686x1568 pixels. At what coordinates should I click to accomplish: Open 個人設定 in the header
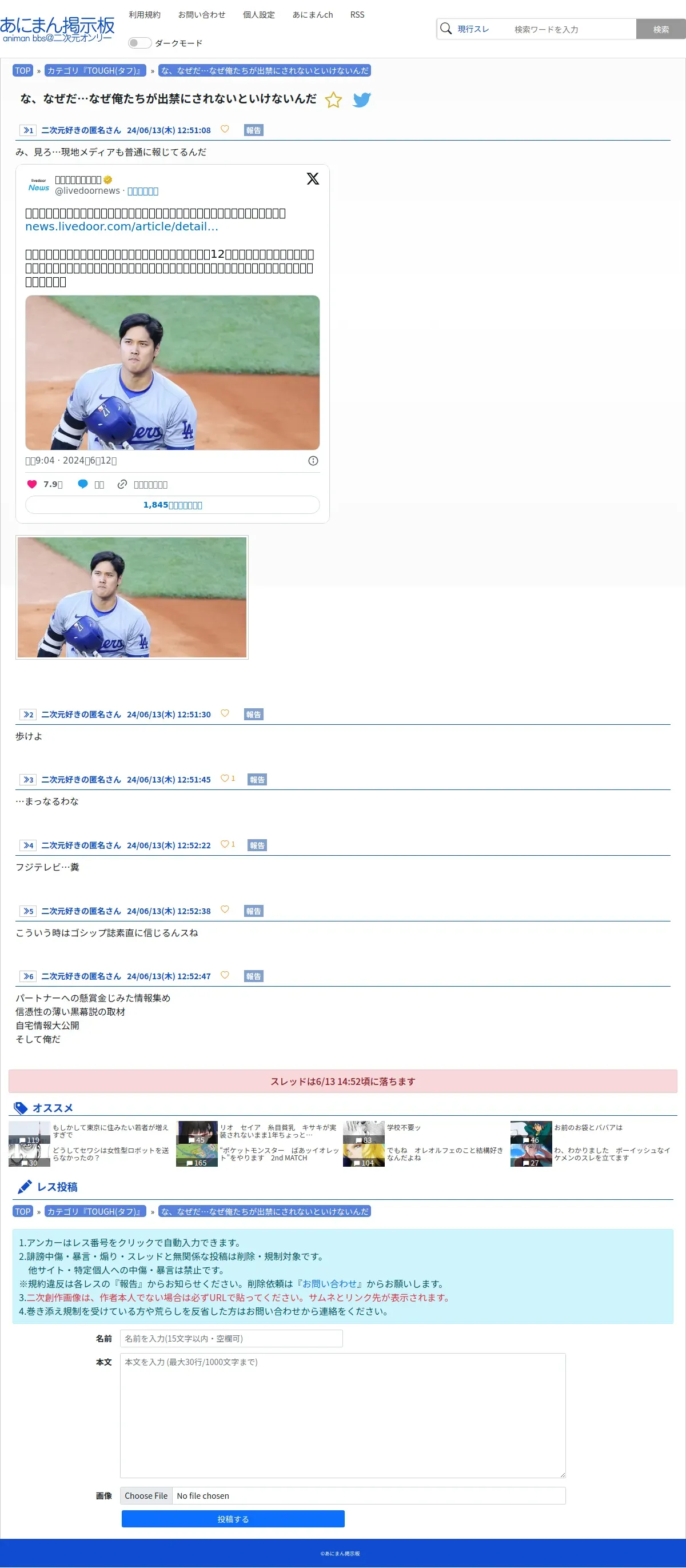tap(259, 15)
